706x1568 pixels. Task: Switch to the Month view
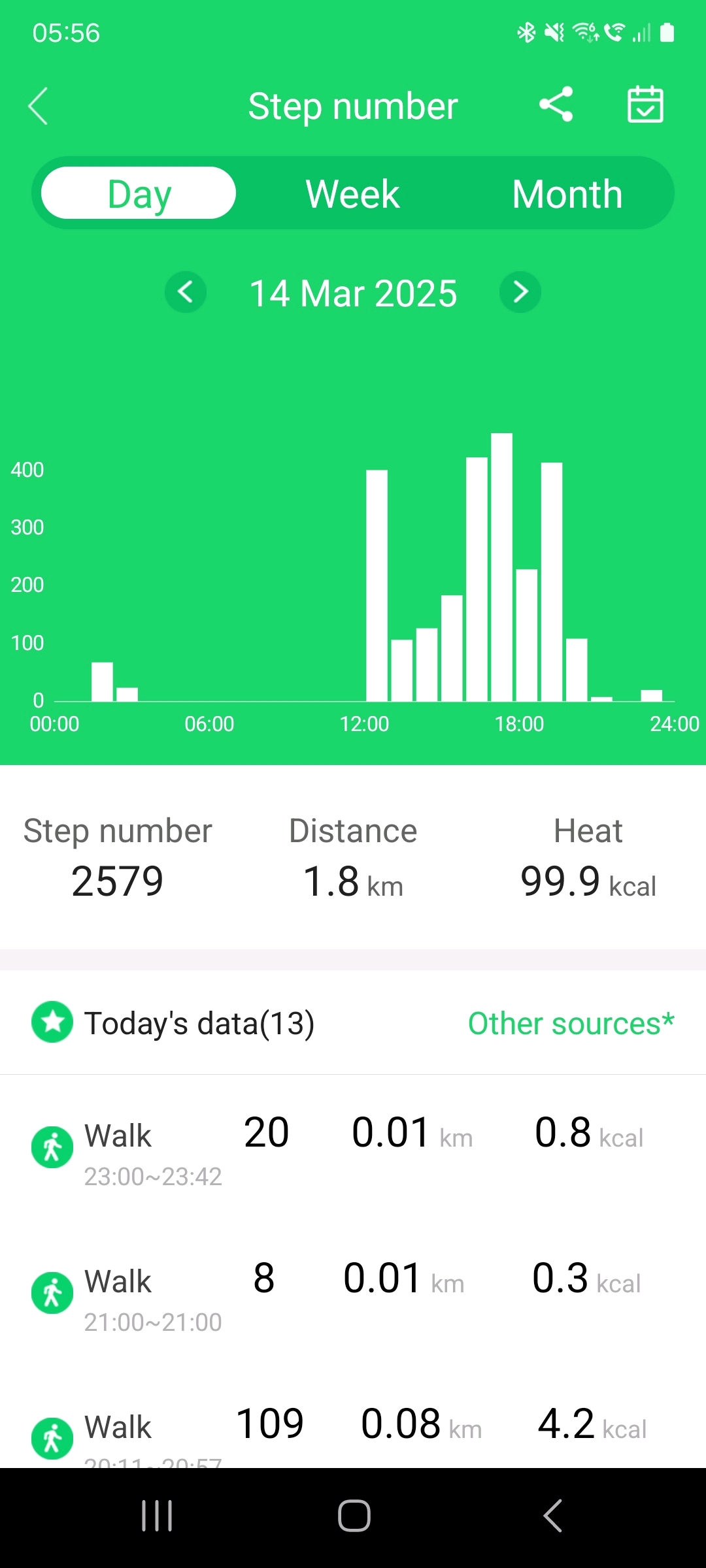coord(567,193)
